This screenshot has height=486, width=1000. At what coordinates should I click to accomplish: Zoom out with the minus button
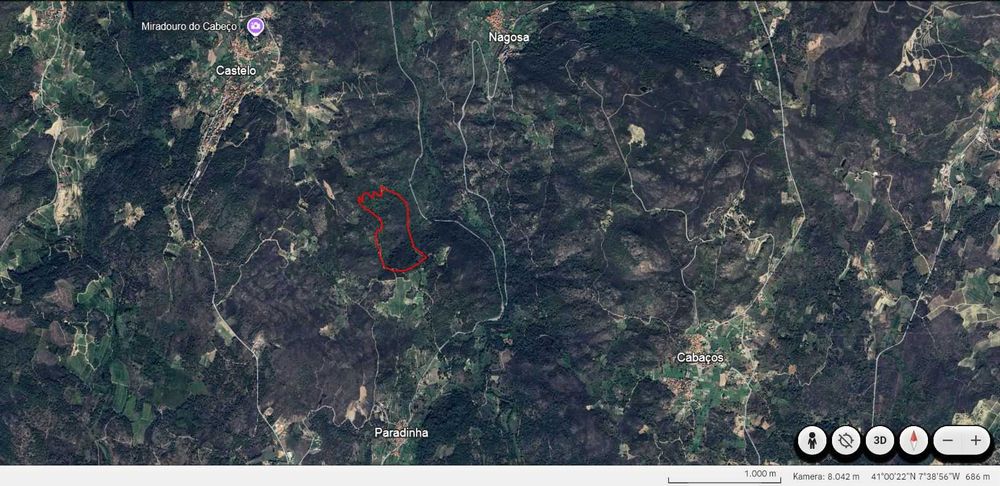click(948, 440)
